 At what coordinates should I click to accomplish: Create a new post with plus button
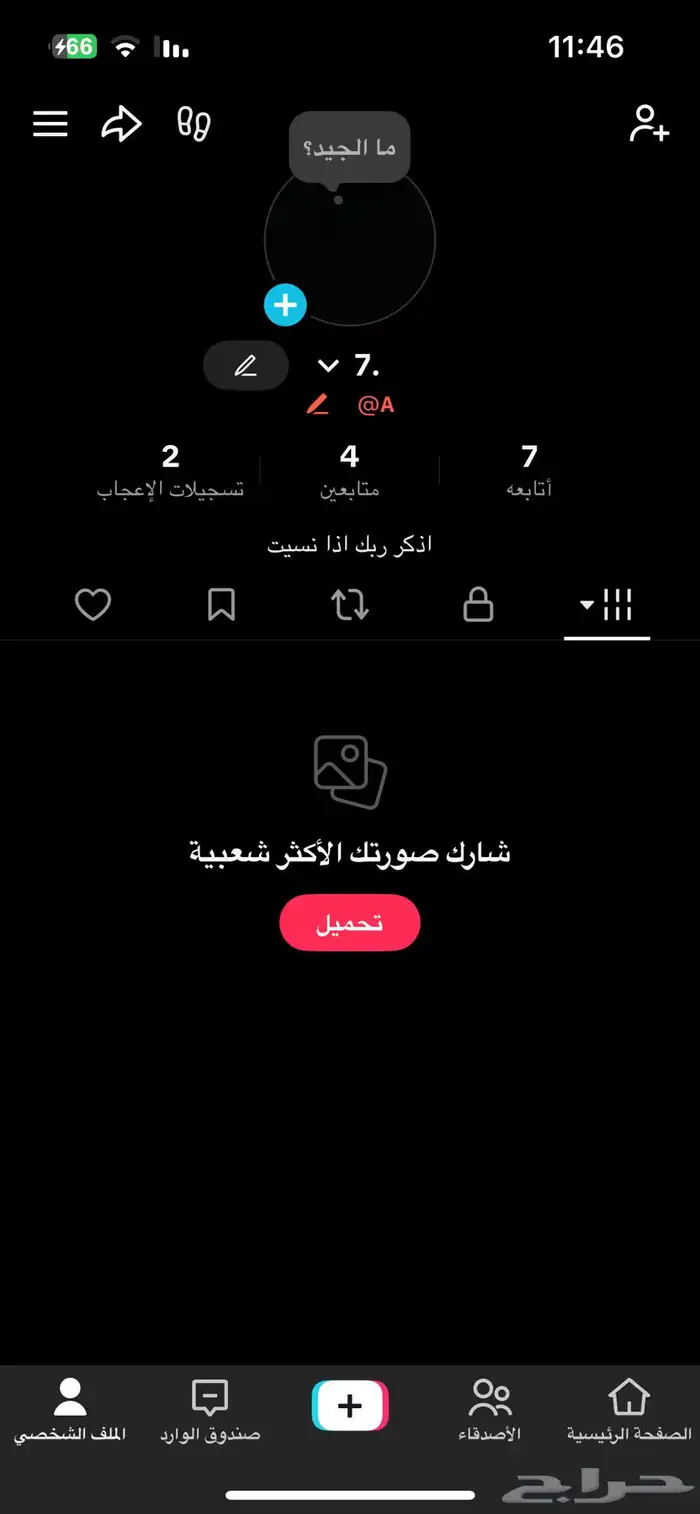click(350, 1406)
